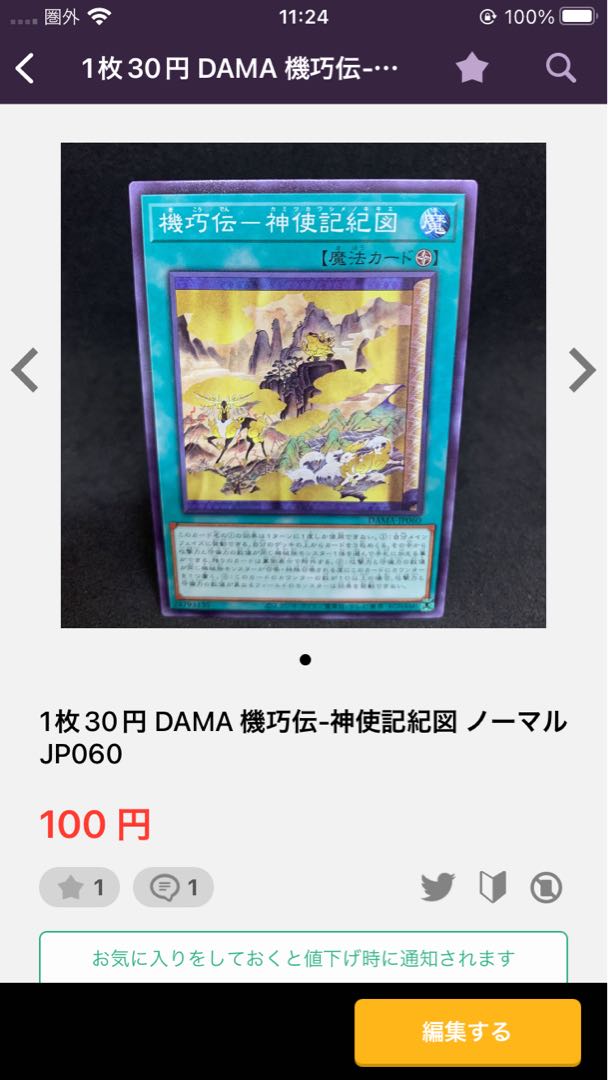The image size is (608, 1080).
Task: Show the previous product photo
Action: tap(25, 371)
